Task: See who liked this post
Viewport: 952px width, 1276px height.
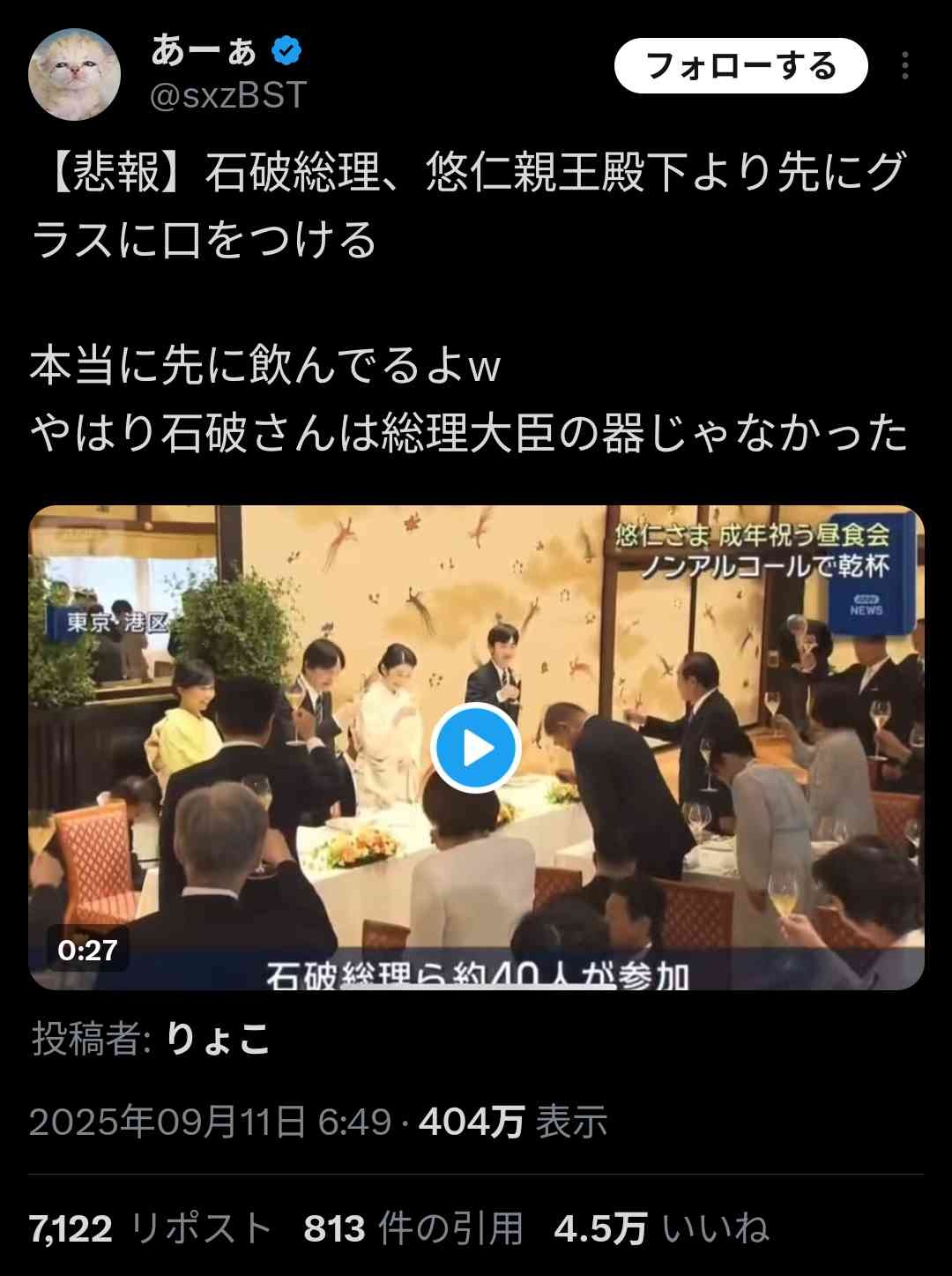Action: tap(661, 1228)
